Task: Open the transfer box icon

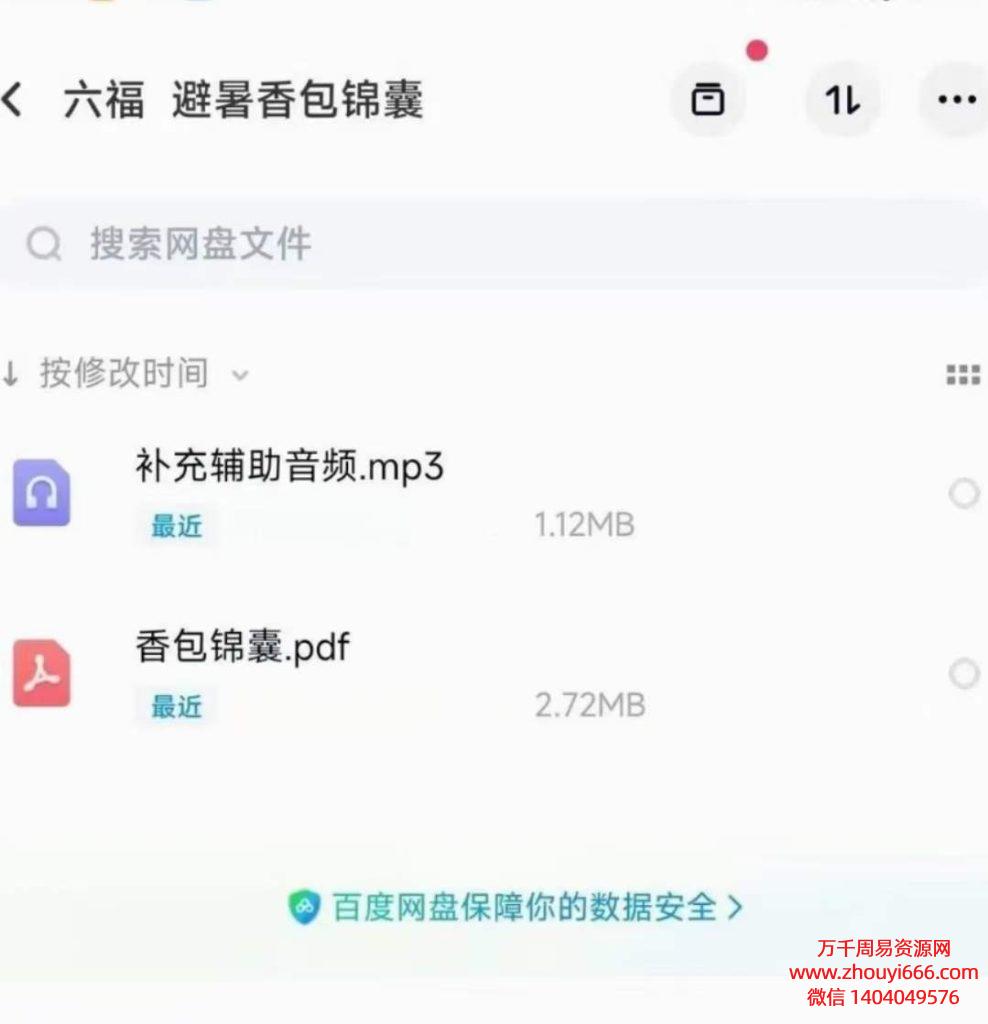Action: [x=708, y=99]
